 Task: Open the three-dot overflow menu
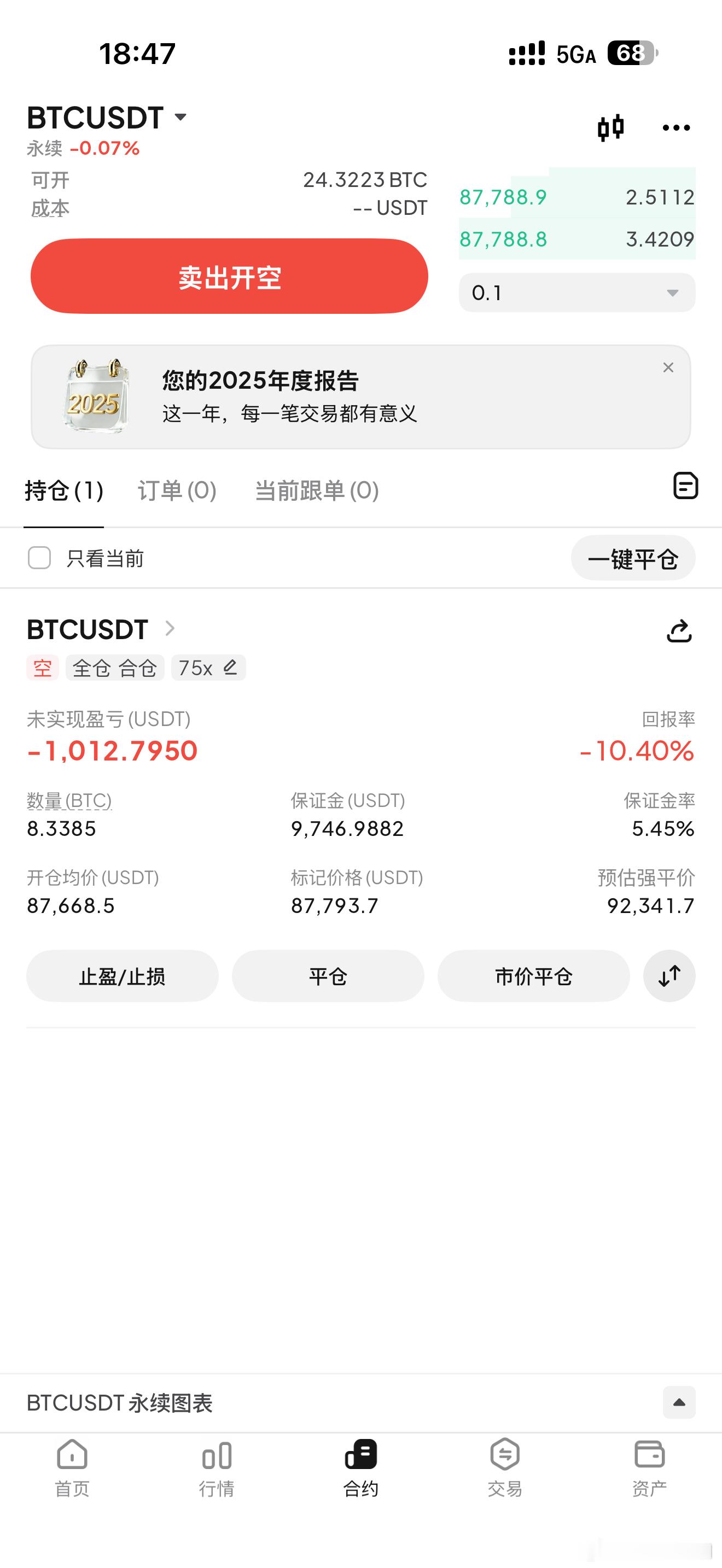click(676, 128)
